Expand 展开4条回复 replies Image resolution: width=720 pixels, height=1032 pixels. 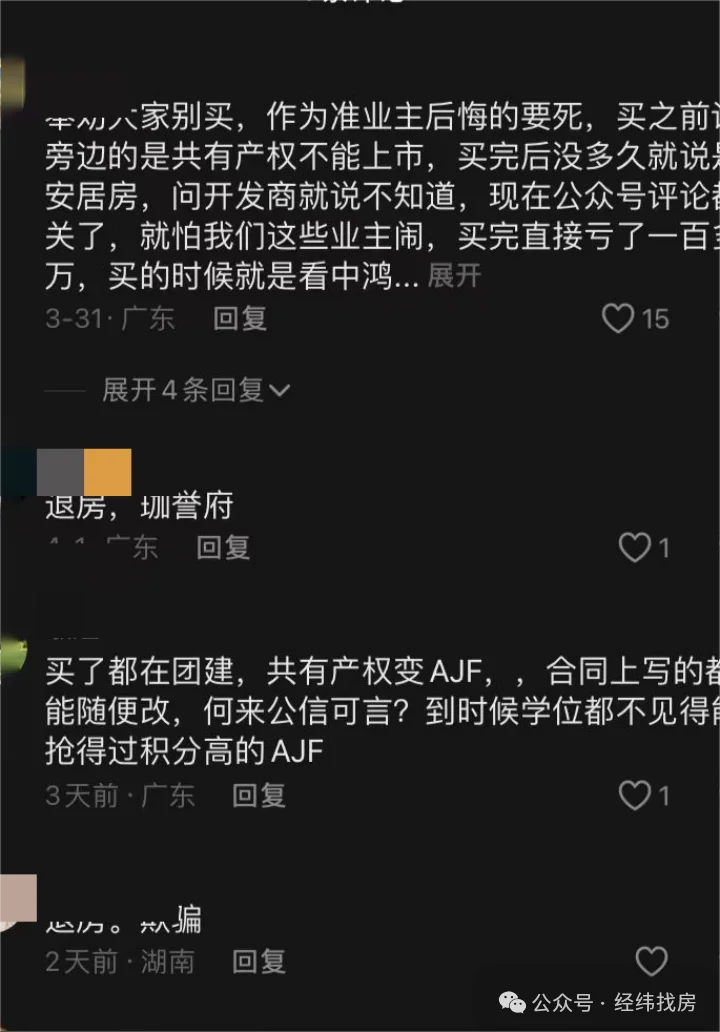196,390
